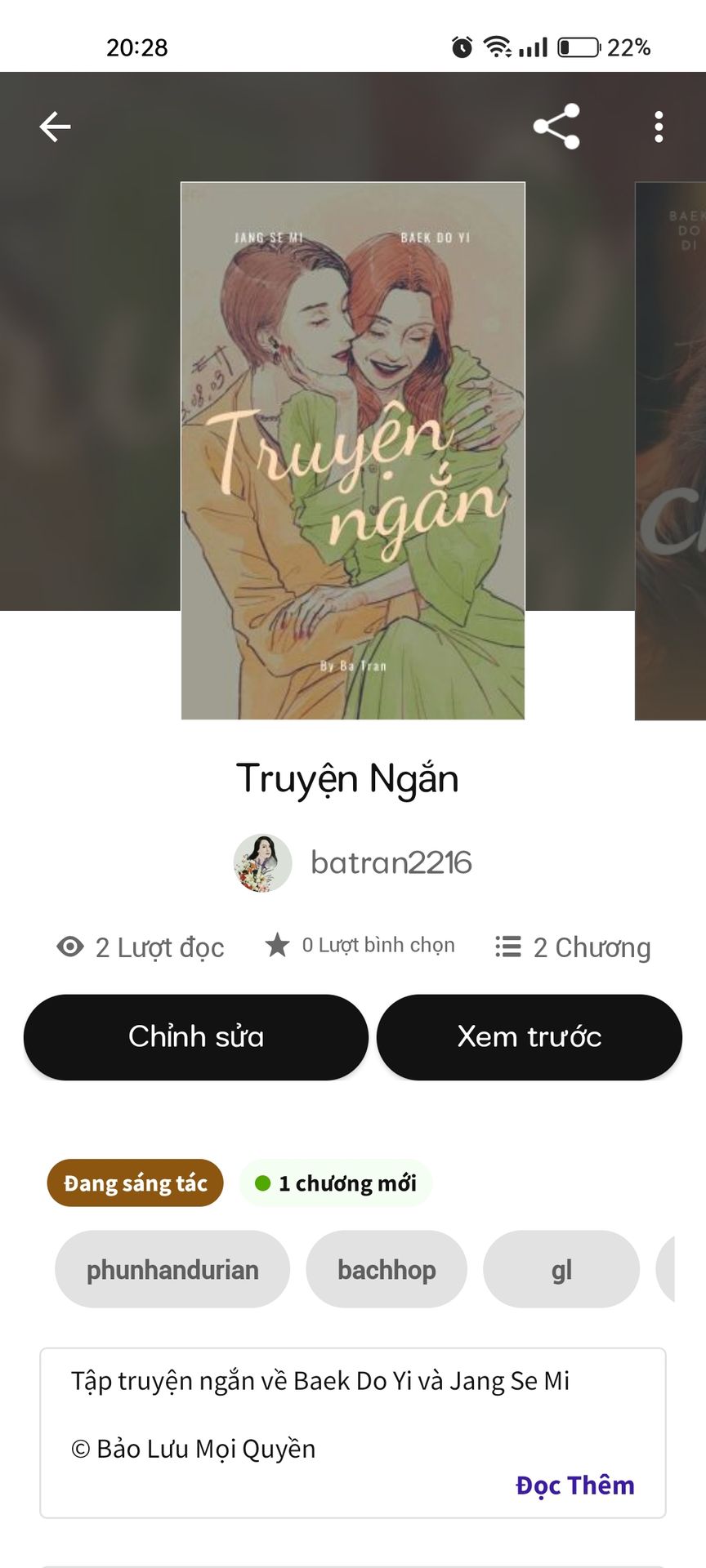Image resolution: width=706 pixels, height=1568 pixels.
Task: Select the bachhop tag
Action: coord(387,1269)
